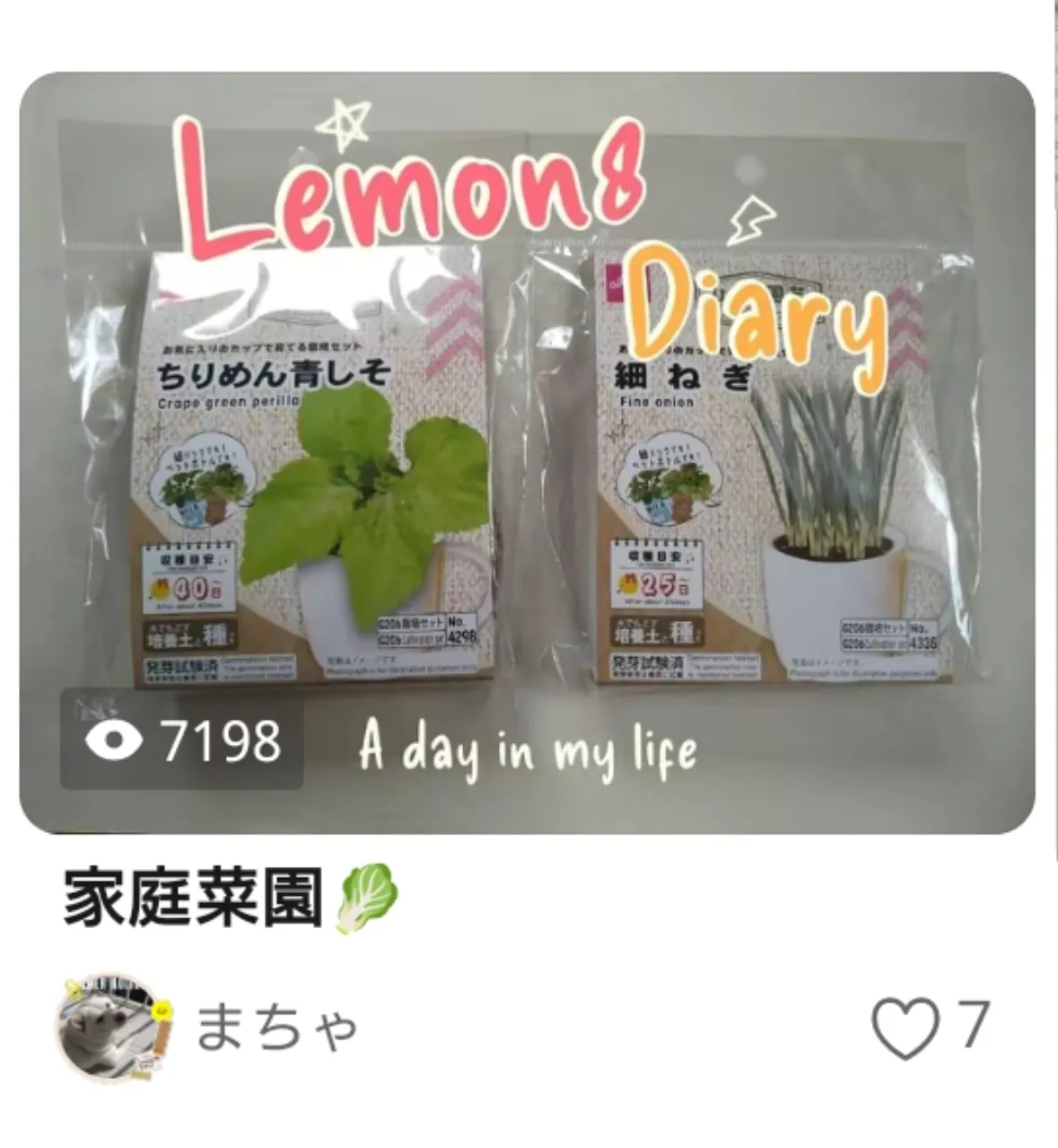Like the 家庭菜園 post
This screenshot has width=1058, height=1148.
[905, 1028]
